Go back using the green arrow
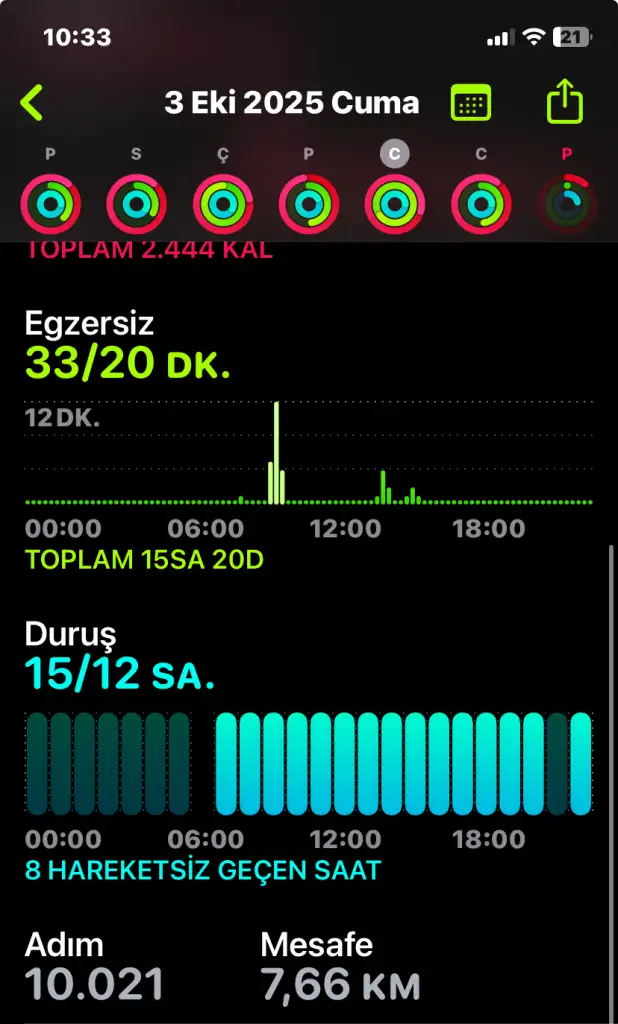The width and height of the screenshot is (618, 1024). [x=33, y=102]
